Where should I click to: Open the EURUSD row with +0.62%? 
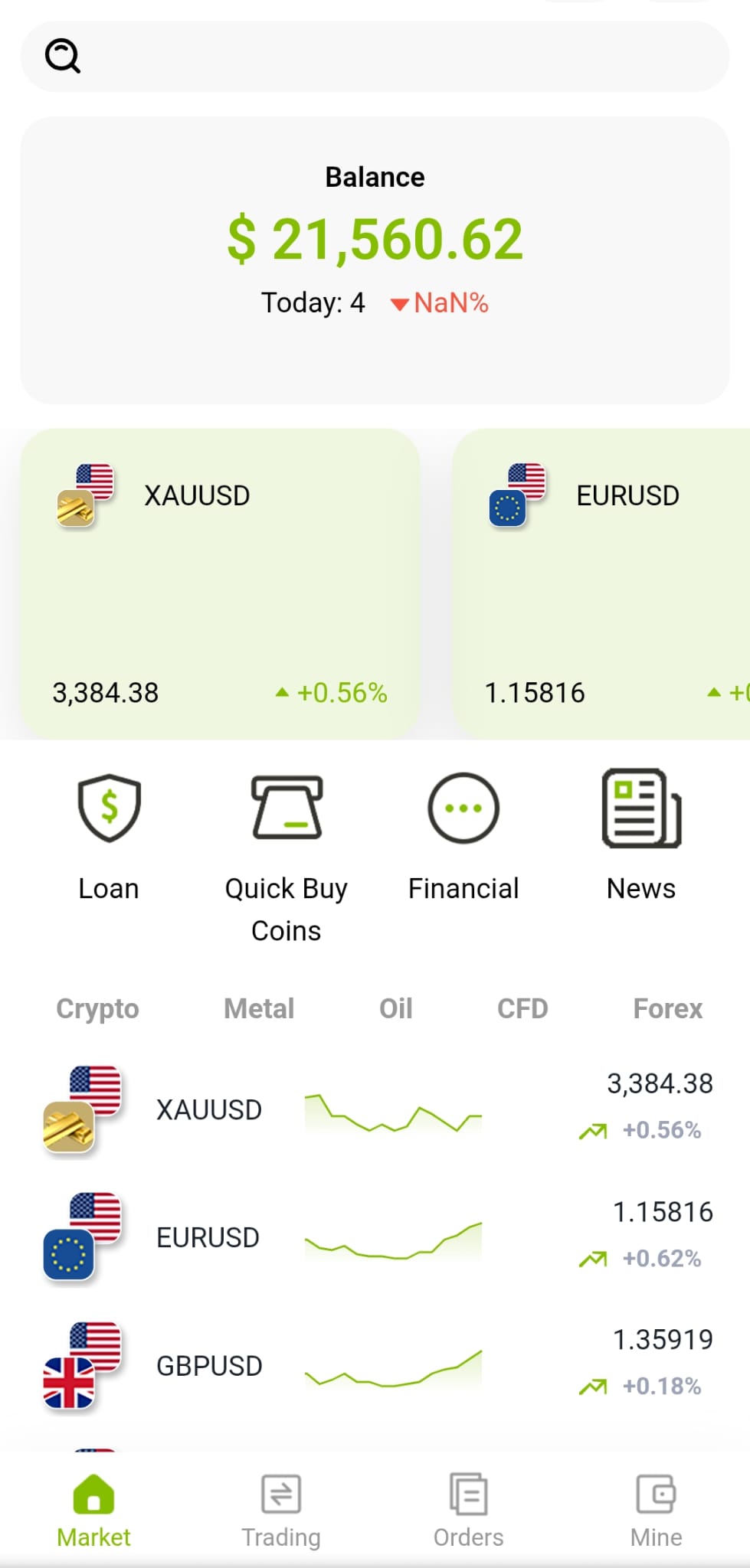point(375,1236)
